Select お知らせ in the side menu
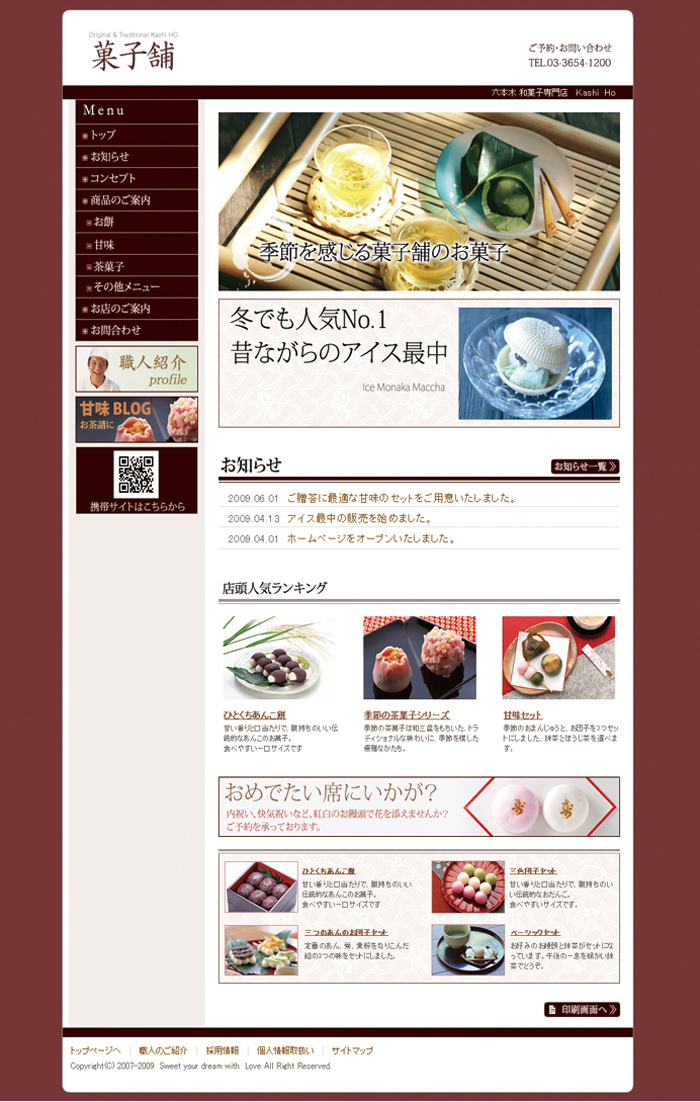Viewport: 700px width, 1102px height. (x=110, y=157)
